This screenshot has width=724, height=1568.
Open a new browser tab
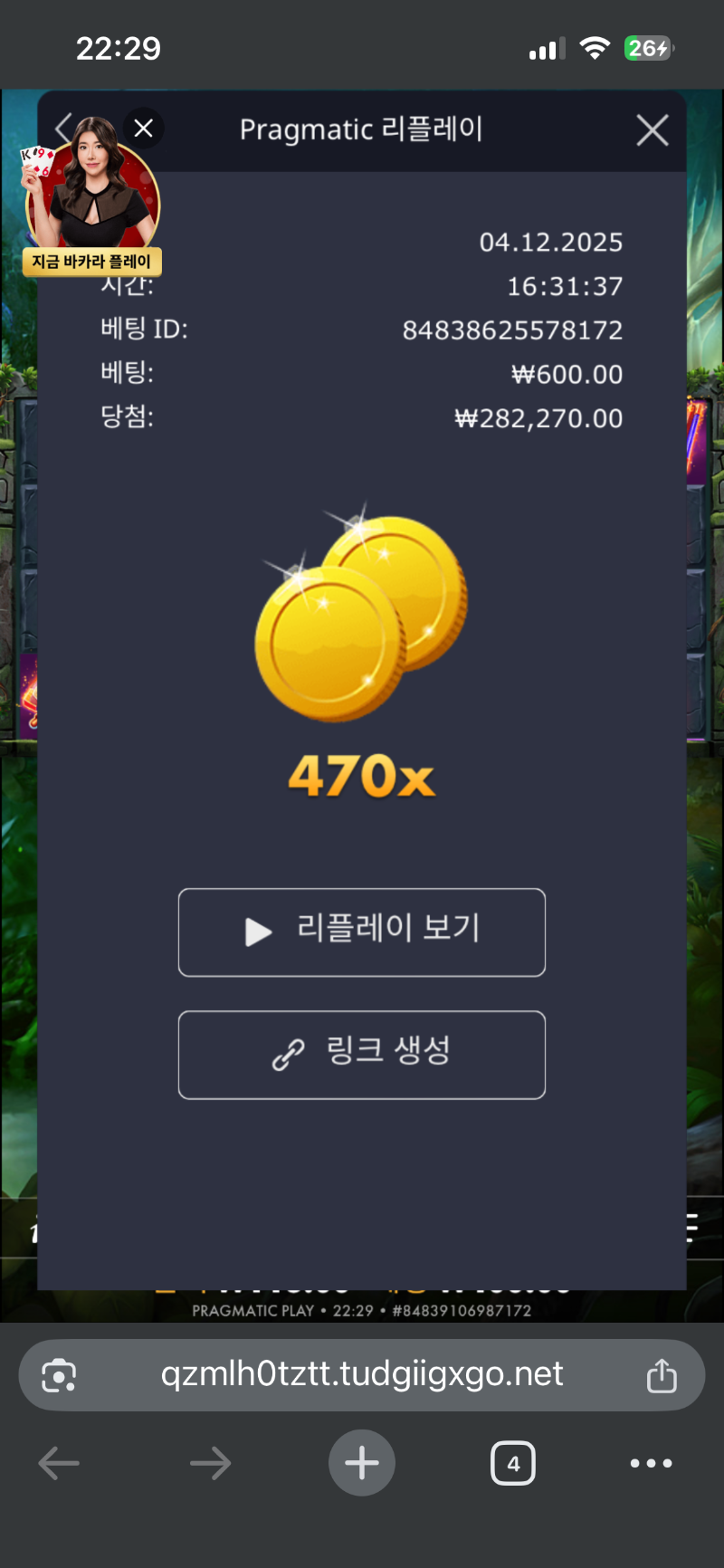(x=362, y=1463)
